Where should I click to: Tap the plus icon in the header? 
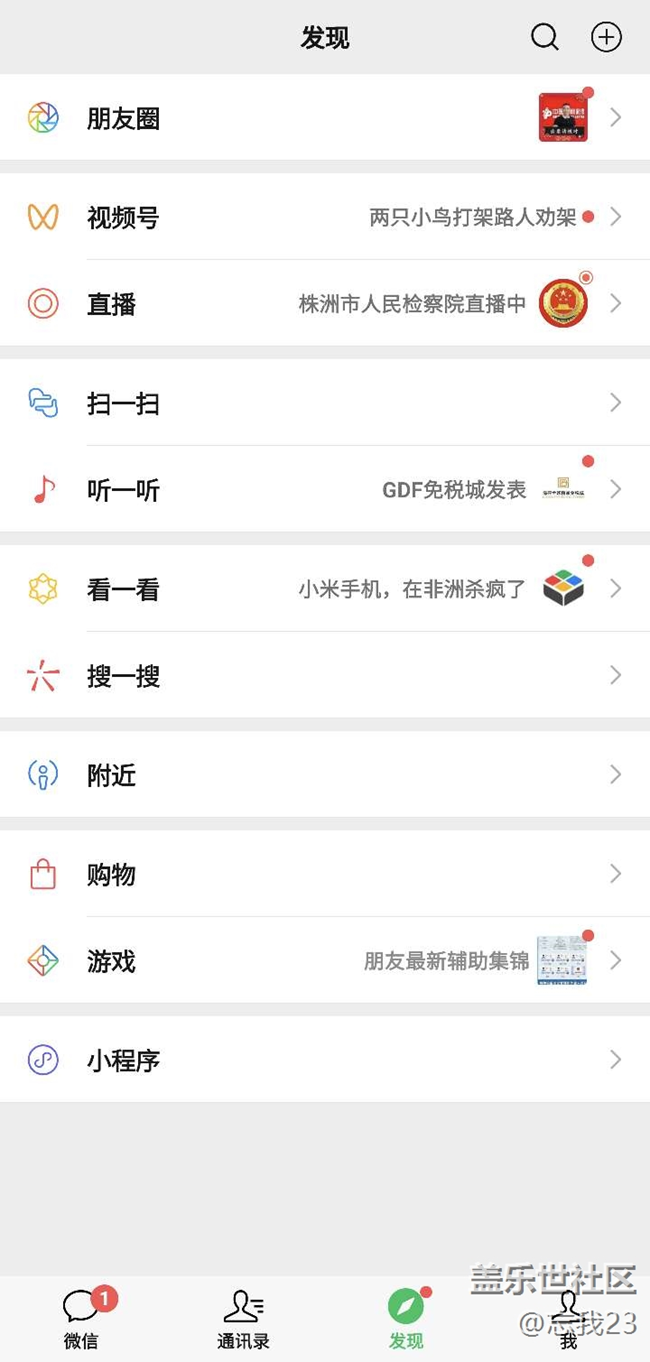pyautogui.click(x=606, y=38)
